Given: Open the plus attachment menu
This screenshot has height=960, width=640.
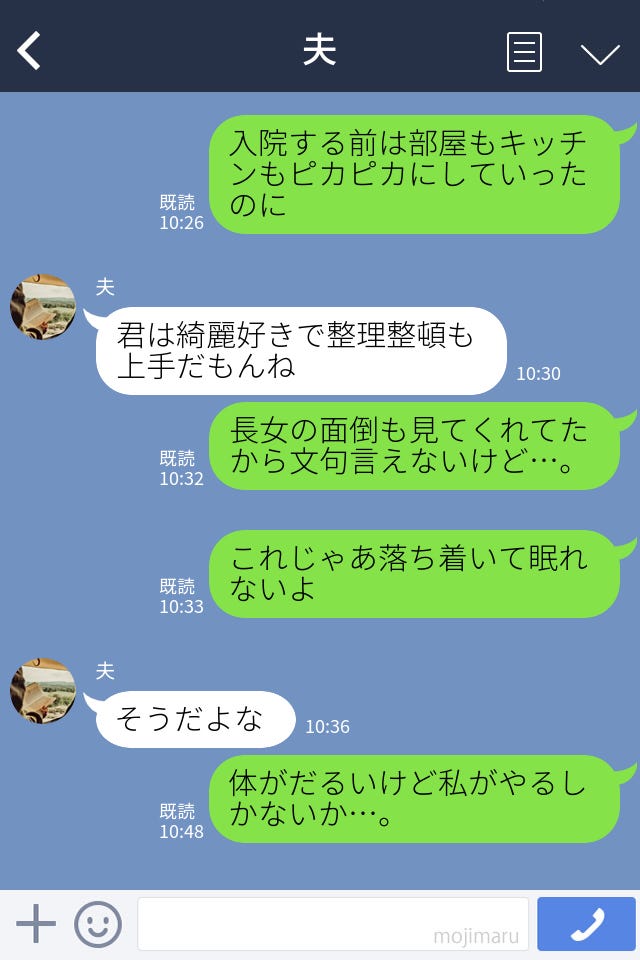Looking at the screenshot, I should (x=36, y=924).
